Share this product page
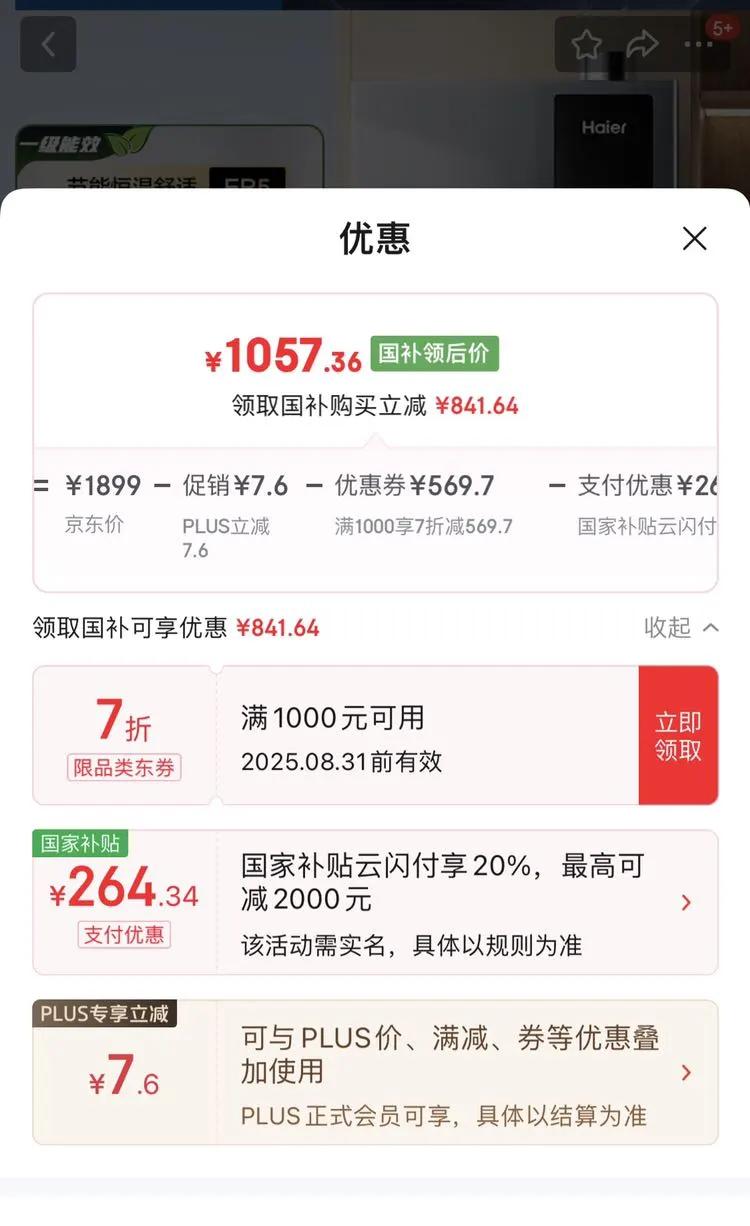 (x=642, y=44)
